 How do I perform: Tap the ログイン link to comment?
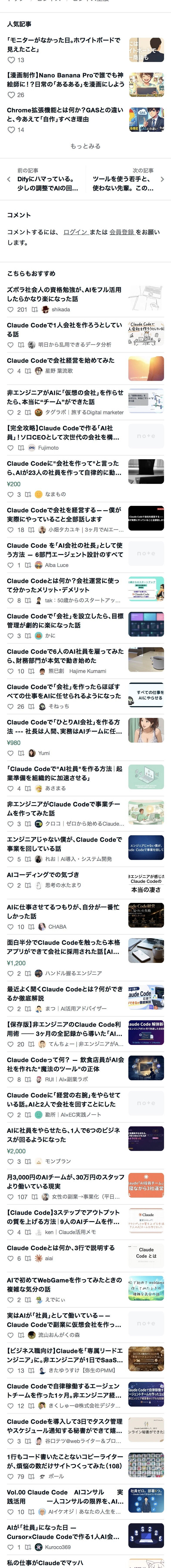[76, 232]
